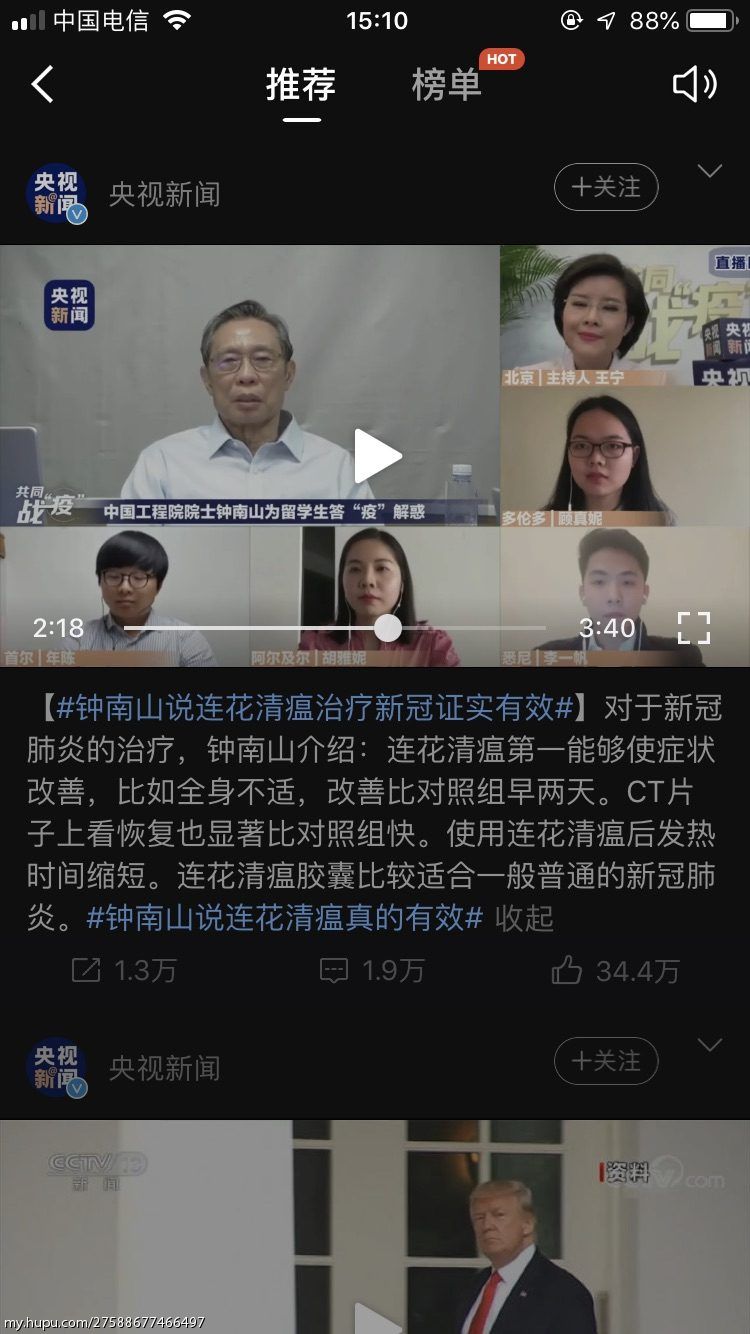Expand the dropdown arrow on the second post

pos(710,1045)
